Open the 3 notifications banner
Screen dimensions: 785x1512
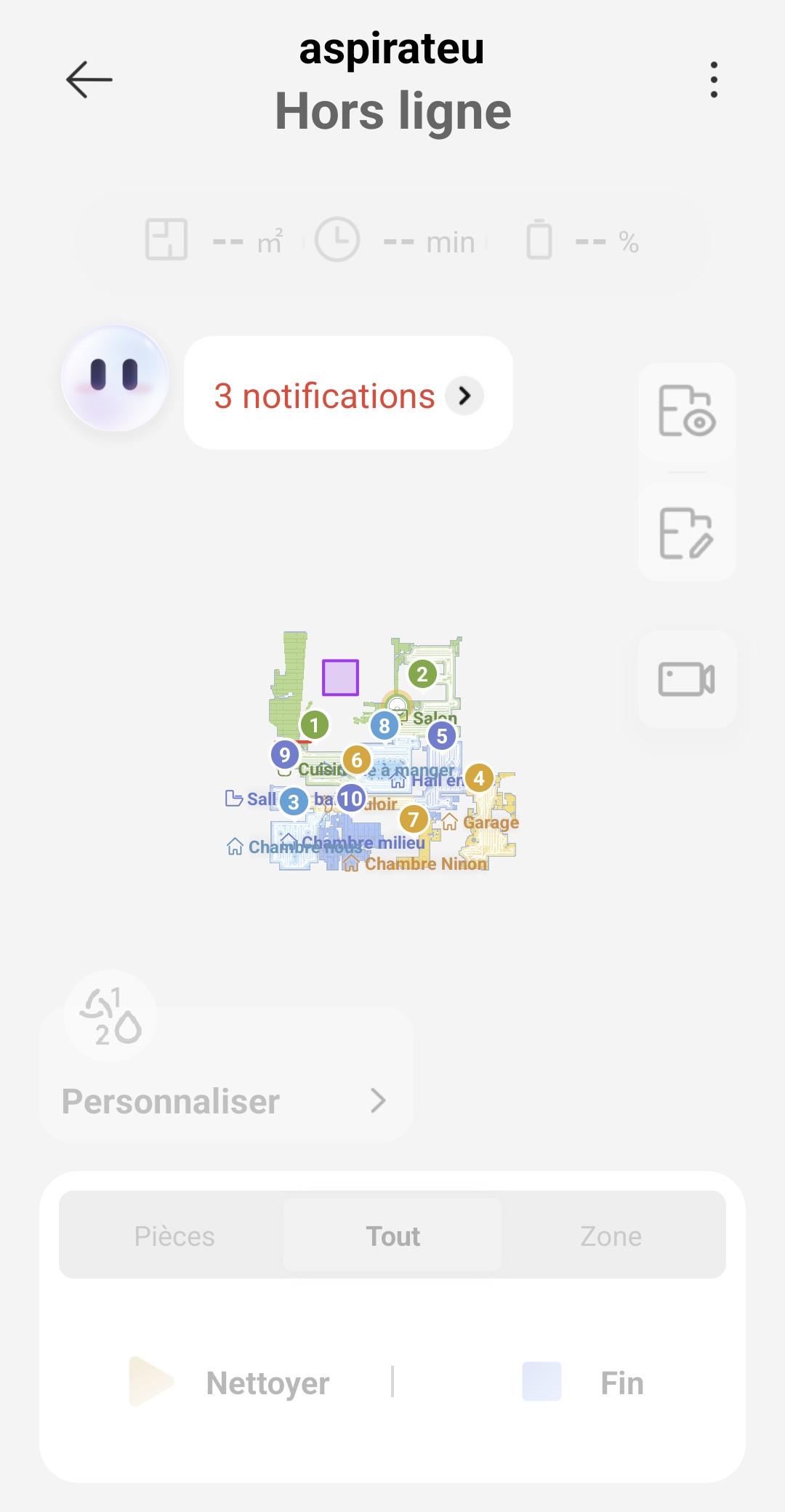coord(348,395)
